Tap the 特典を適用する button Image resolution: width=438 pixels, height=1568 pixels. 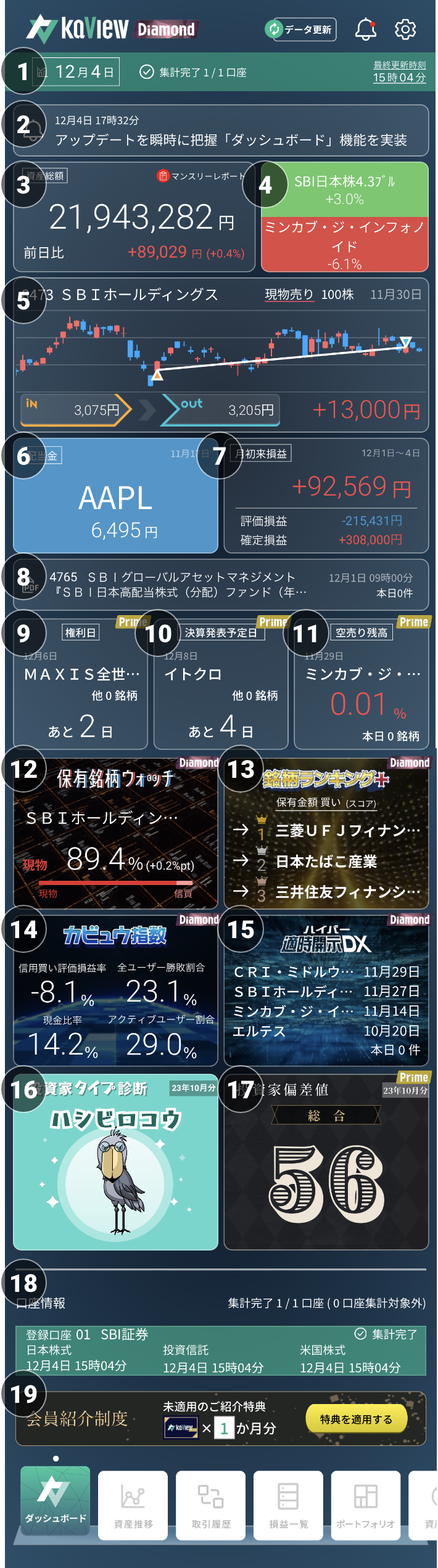(x=356, y=1419)
